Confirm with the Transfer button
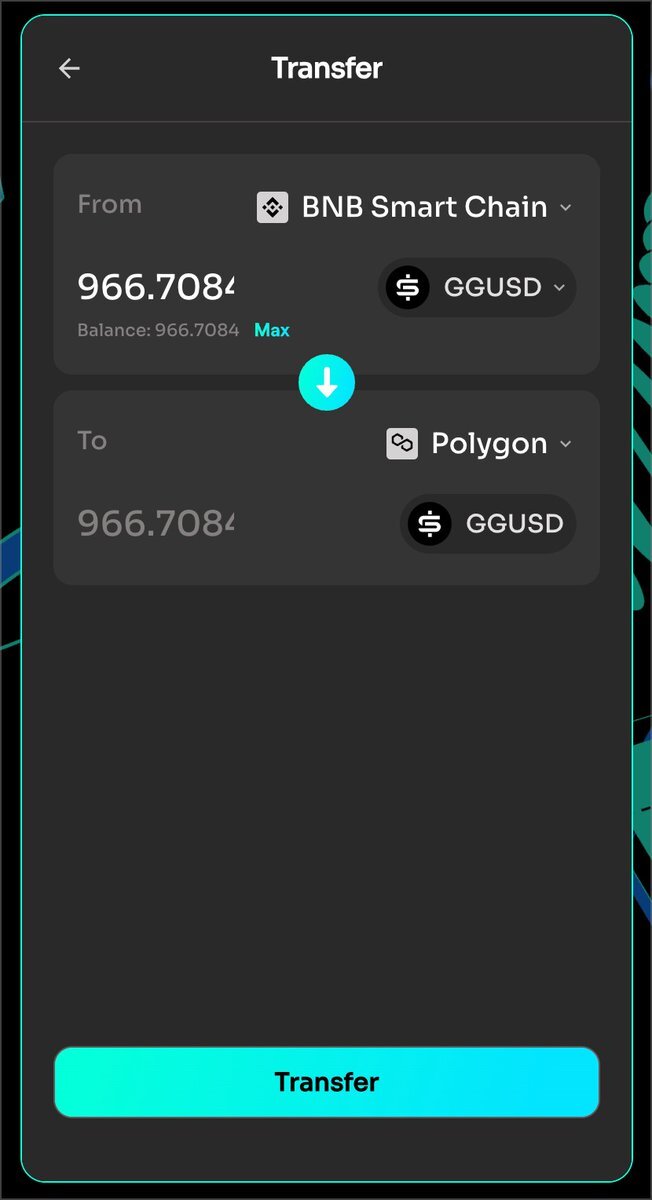Viewport: 652px width, 1200px height. [x=326, y=1081]
